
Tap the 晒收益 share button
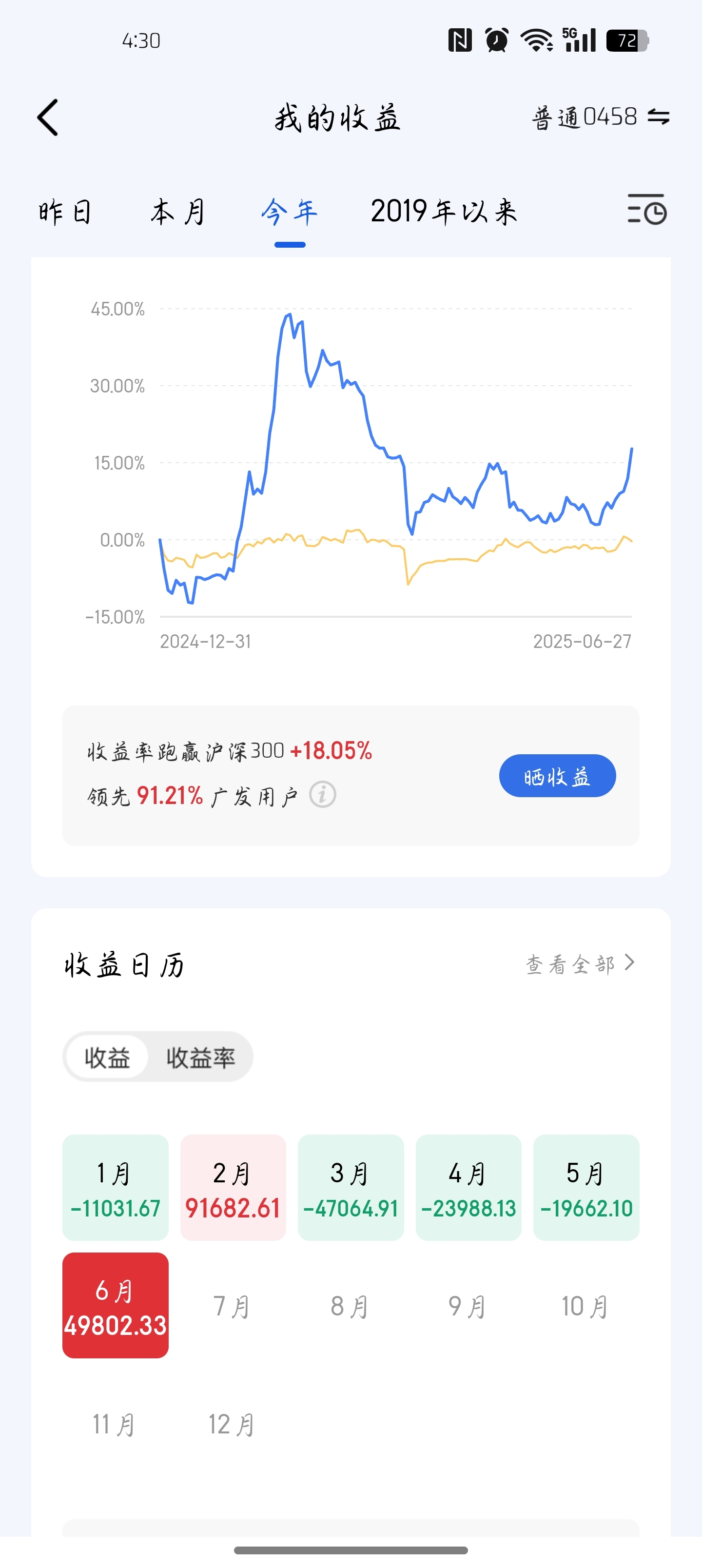pyautogui.click(x=557, y=776)
